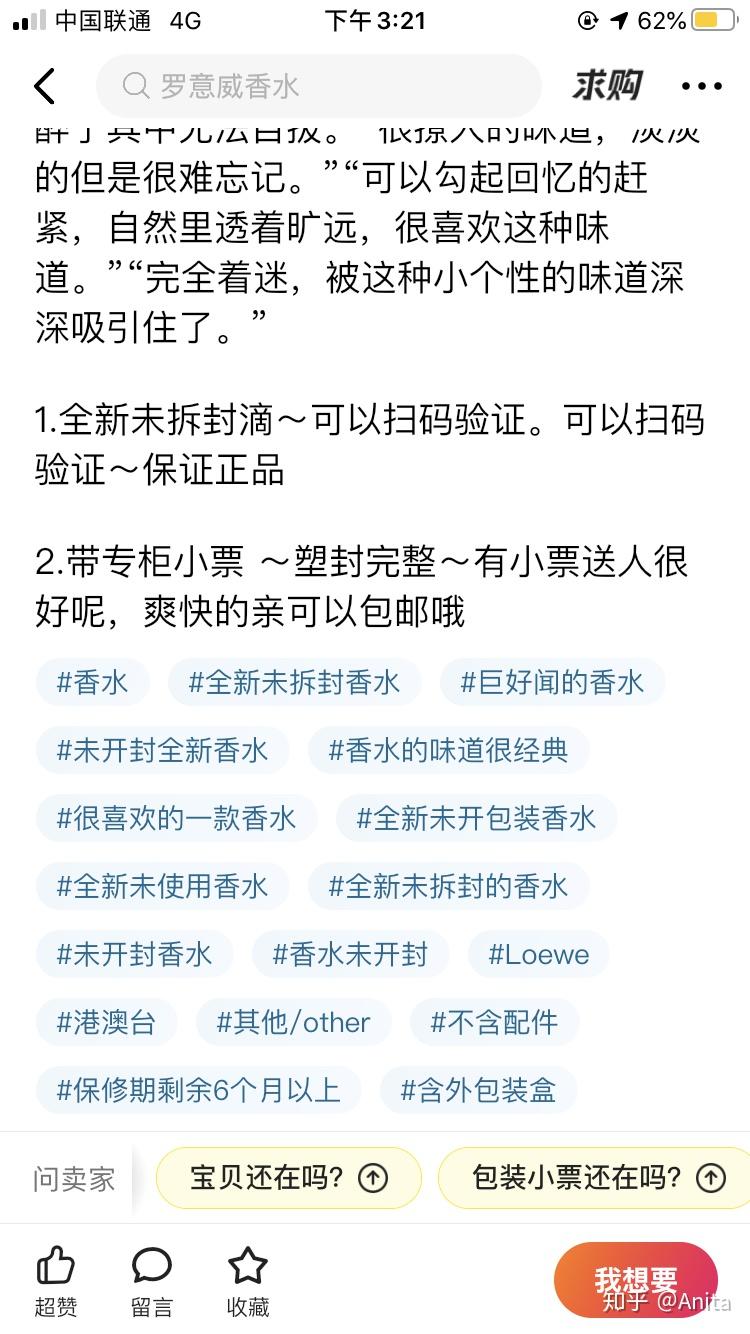The height and width of the screenshot is (1334, 750).
Task: Ask seller 宝贝还在吗?
Action: 288,1178
